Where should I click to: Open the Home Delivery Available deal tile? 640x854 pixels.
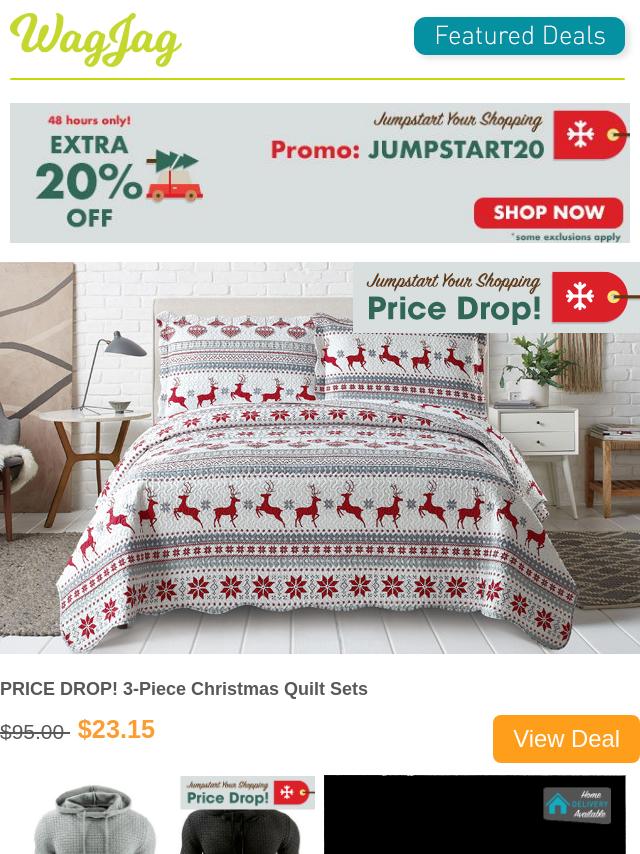(475, 815)
